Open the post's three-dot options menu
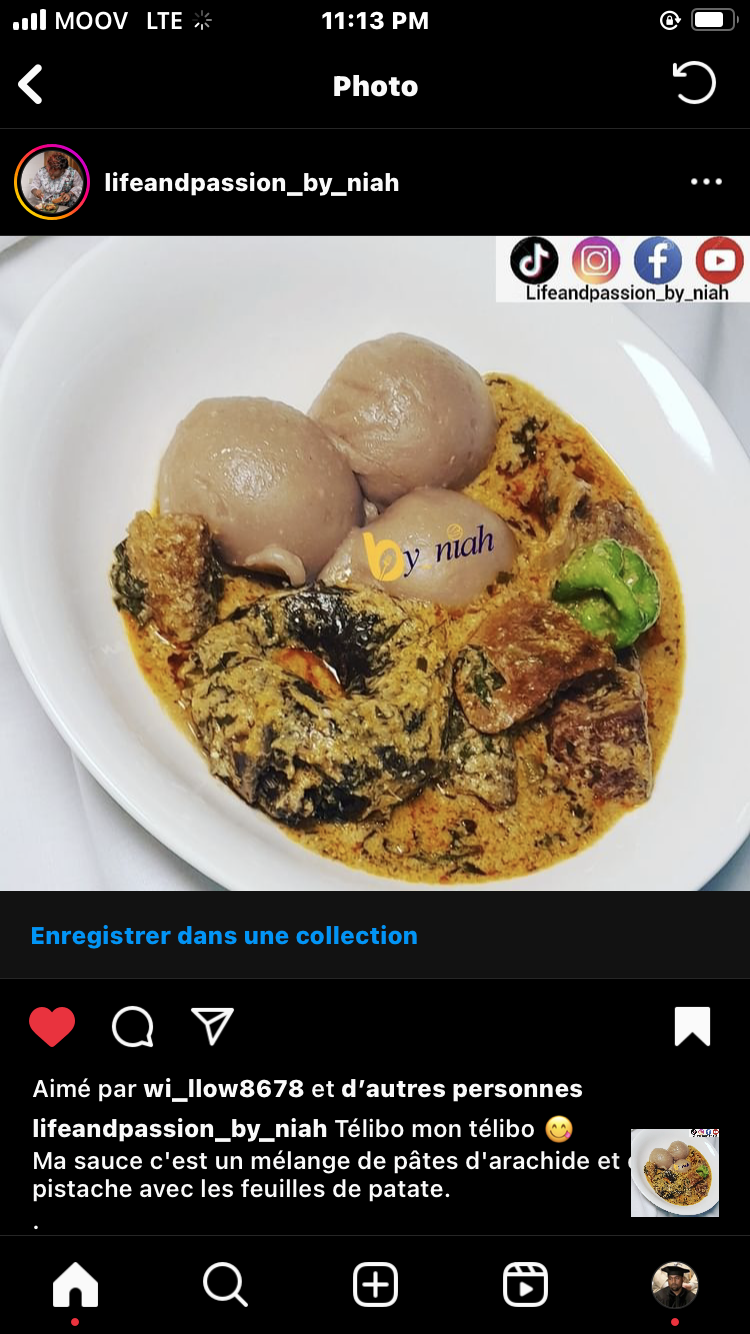 point(706,182)
